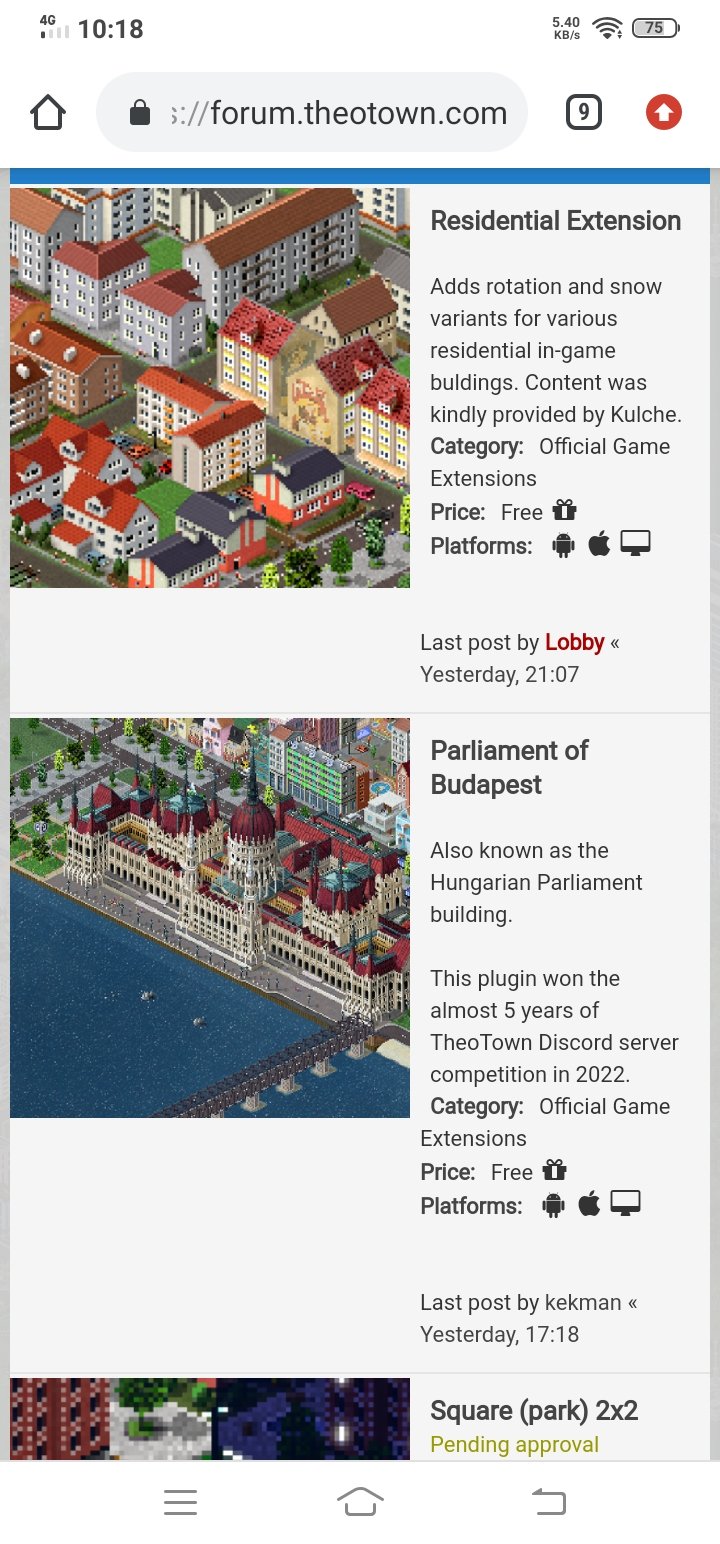This screenshot has width=720, height=1544.
Task: Open the tab switcher showing 9 tabs
Action: [x=584, y=113]
